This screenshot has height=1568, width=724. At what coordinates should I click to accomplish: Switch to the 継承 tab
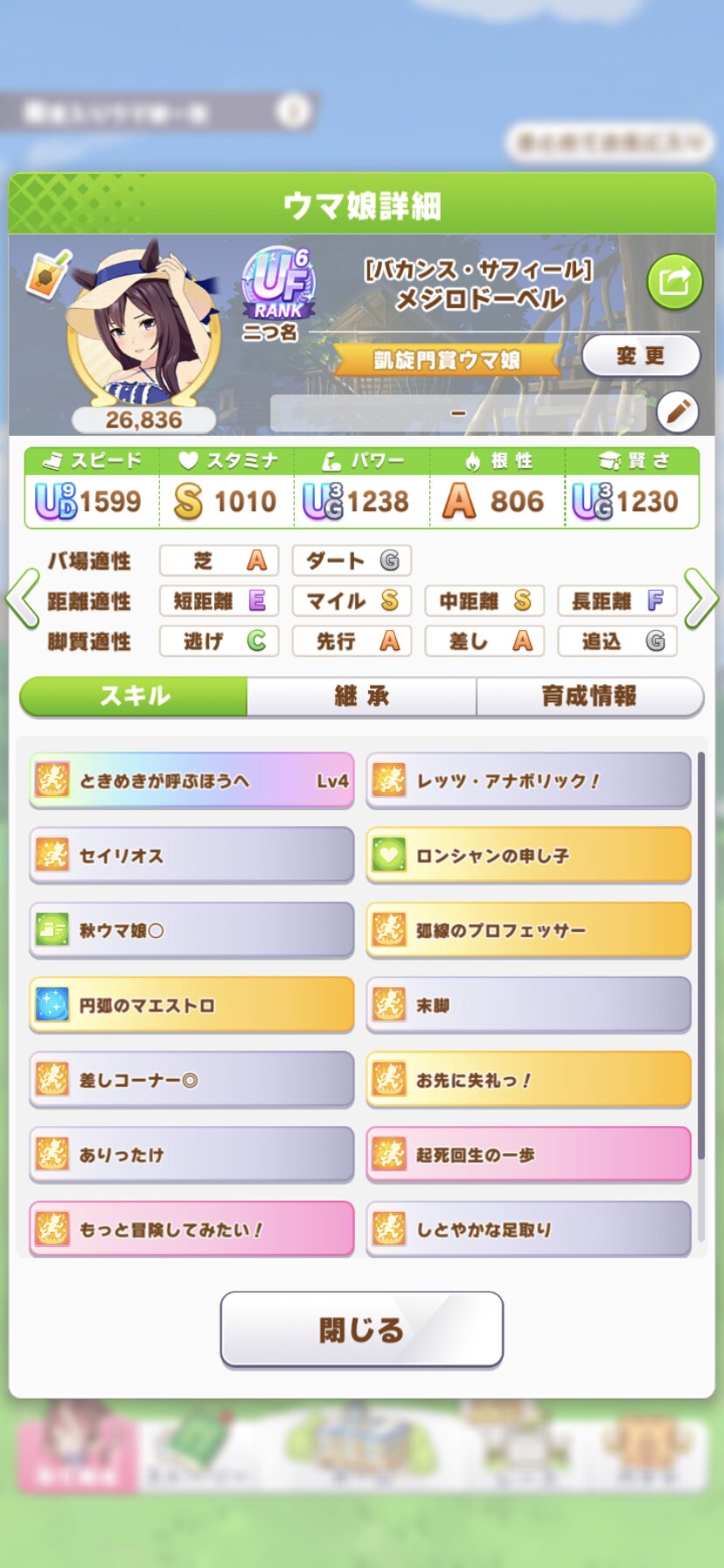tap(361, 696)
